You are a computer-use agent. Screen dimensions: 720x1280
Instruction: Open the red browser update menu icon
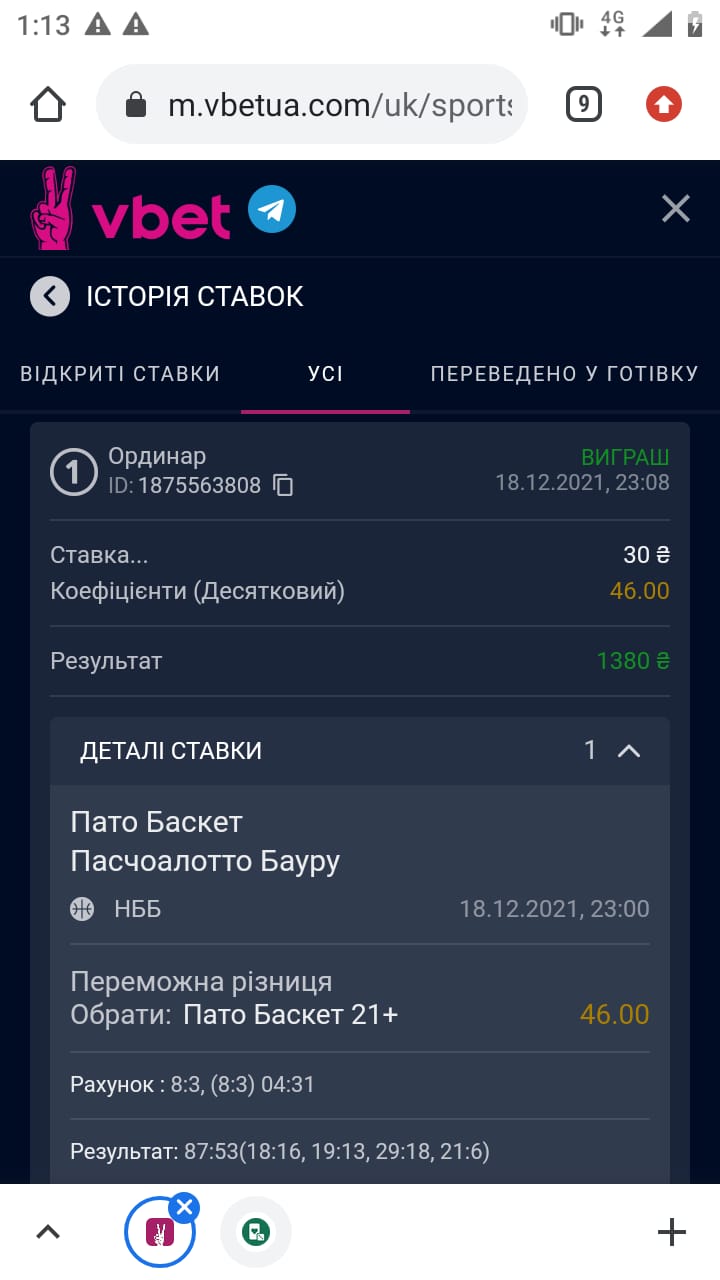click(x=664, y=104)
